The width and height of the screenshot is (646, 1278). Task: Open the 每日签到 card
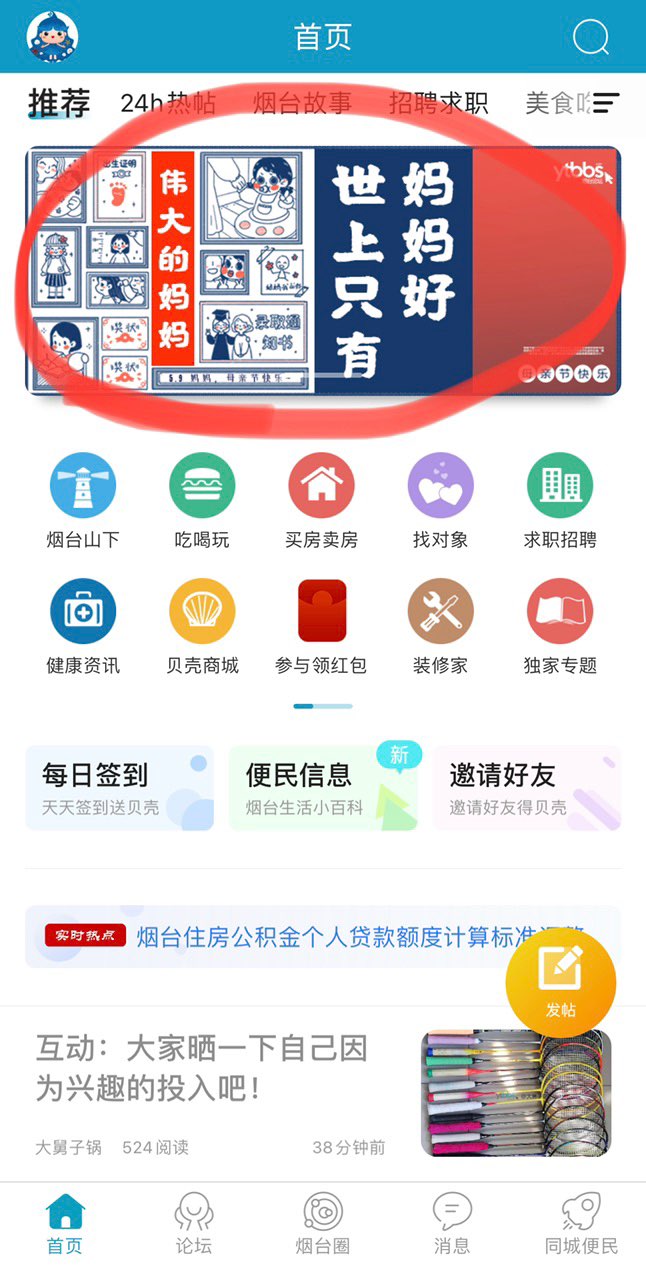coord(120,788)
